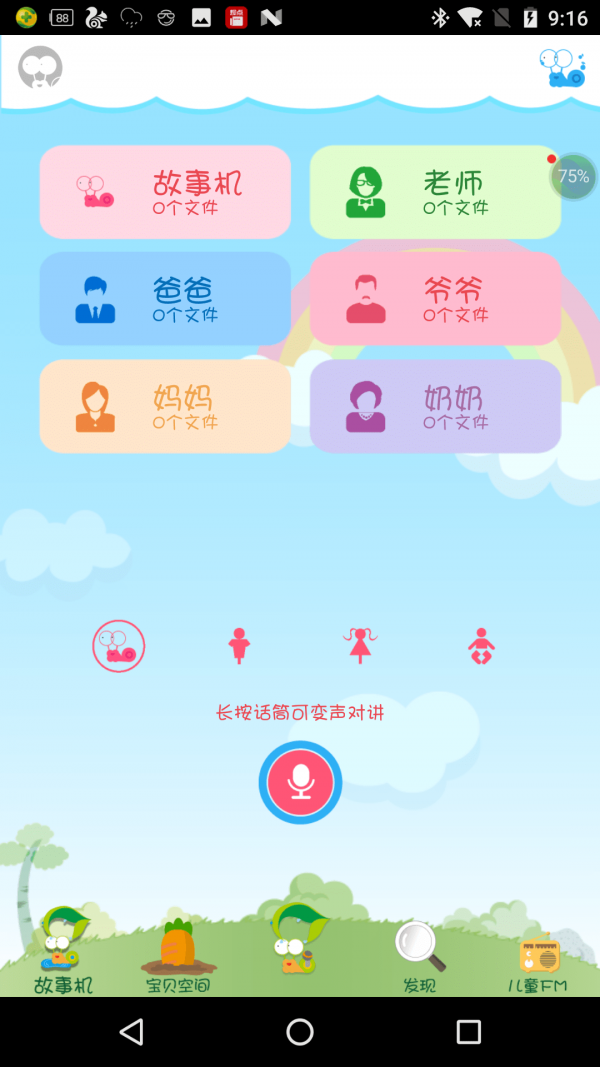Open the center snail tab
The height and width of the screenshot is (1067, 600).
tap(298, 942)
